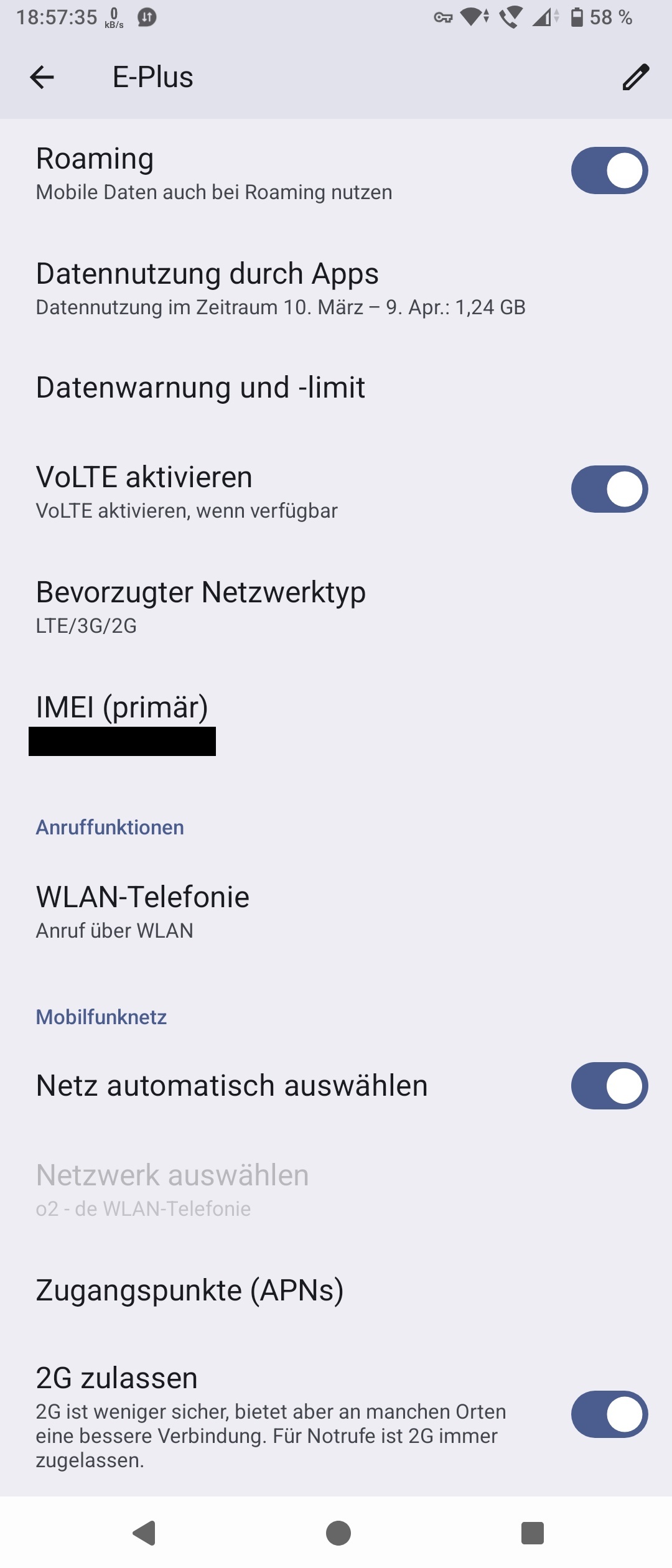Open recent apps with the square button

532,1533
